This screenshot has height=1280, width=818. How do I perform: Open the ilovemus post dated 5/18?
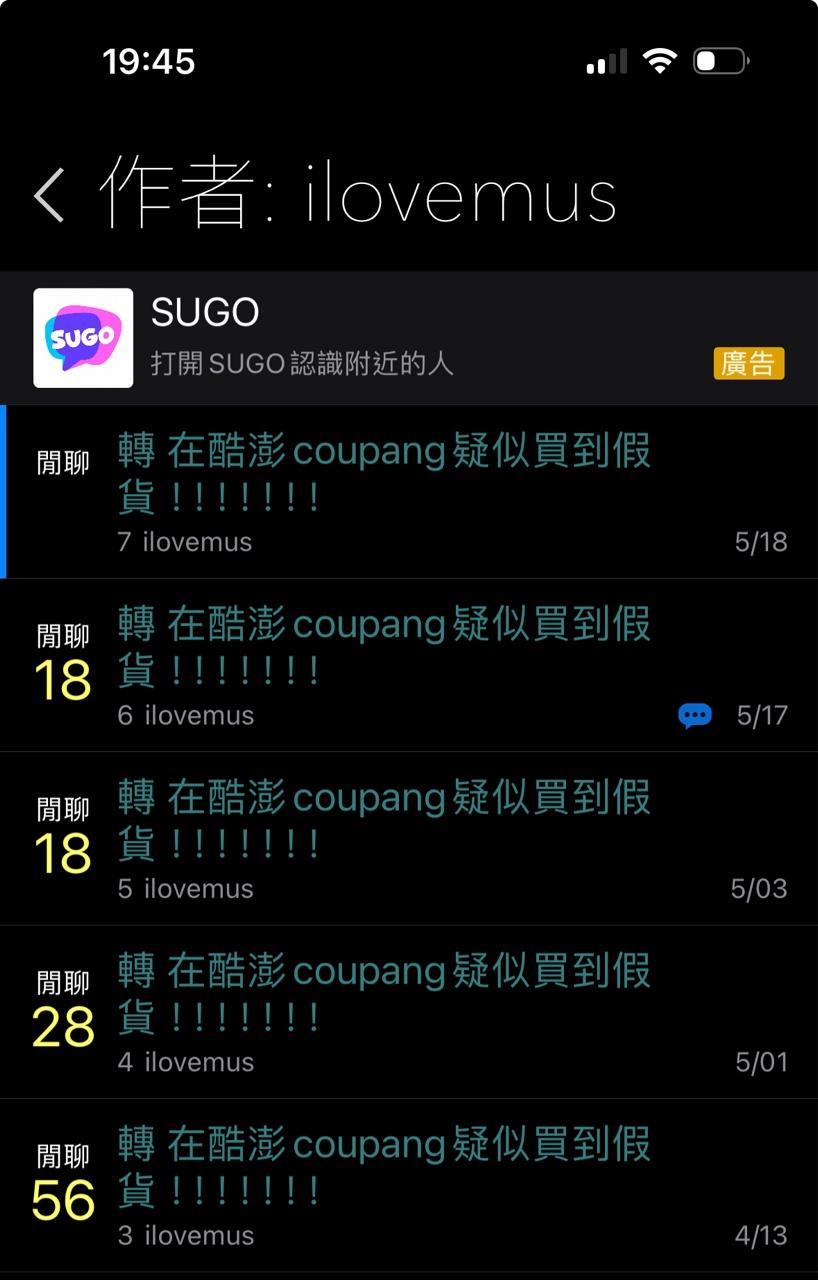point(384,472)
